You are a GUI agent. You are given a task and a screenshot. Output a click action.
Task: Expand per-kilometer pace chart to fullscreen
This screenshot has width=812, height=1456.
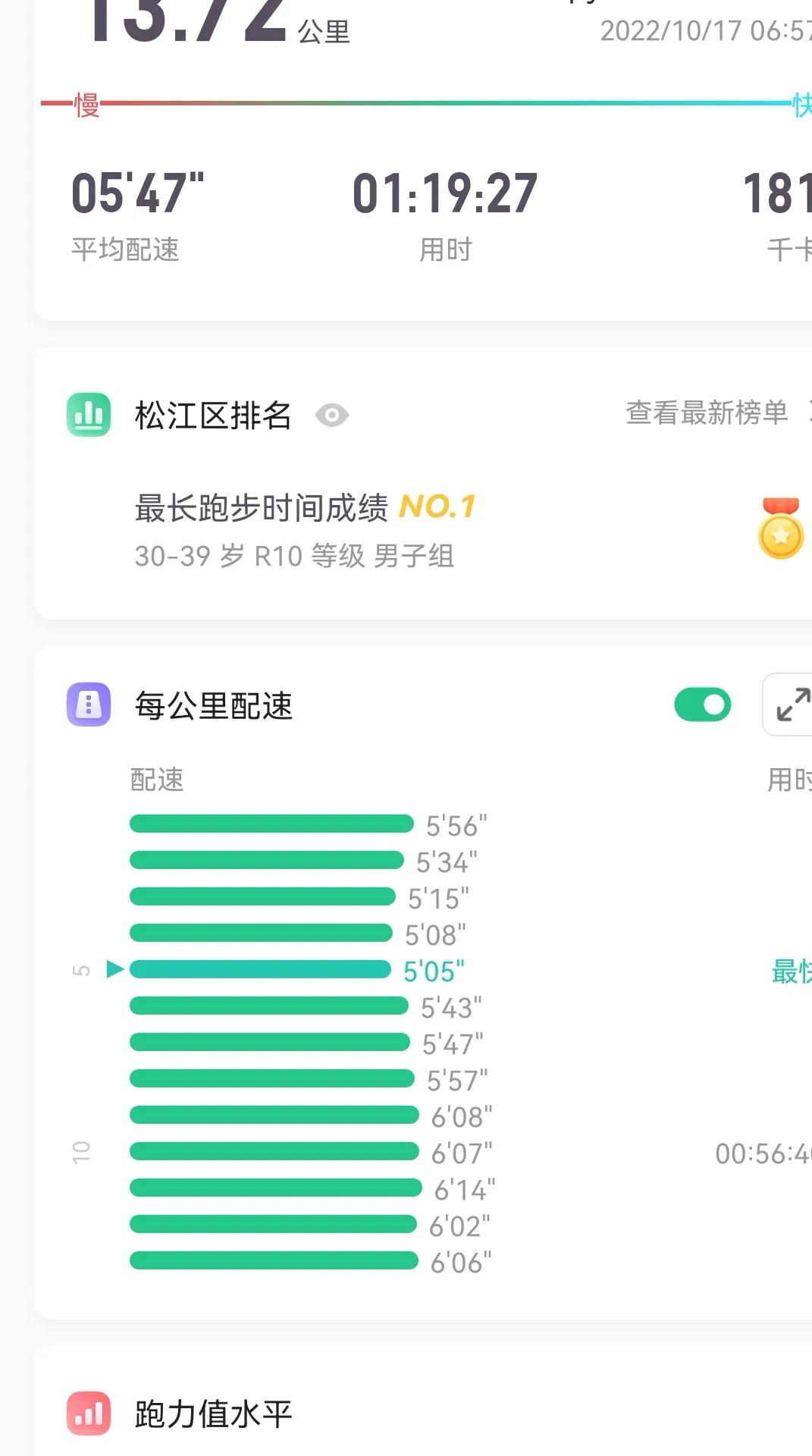791,704
